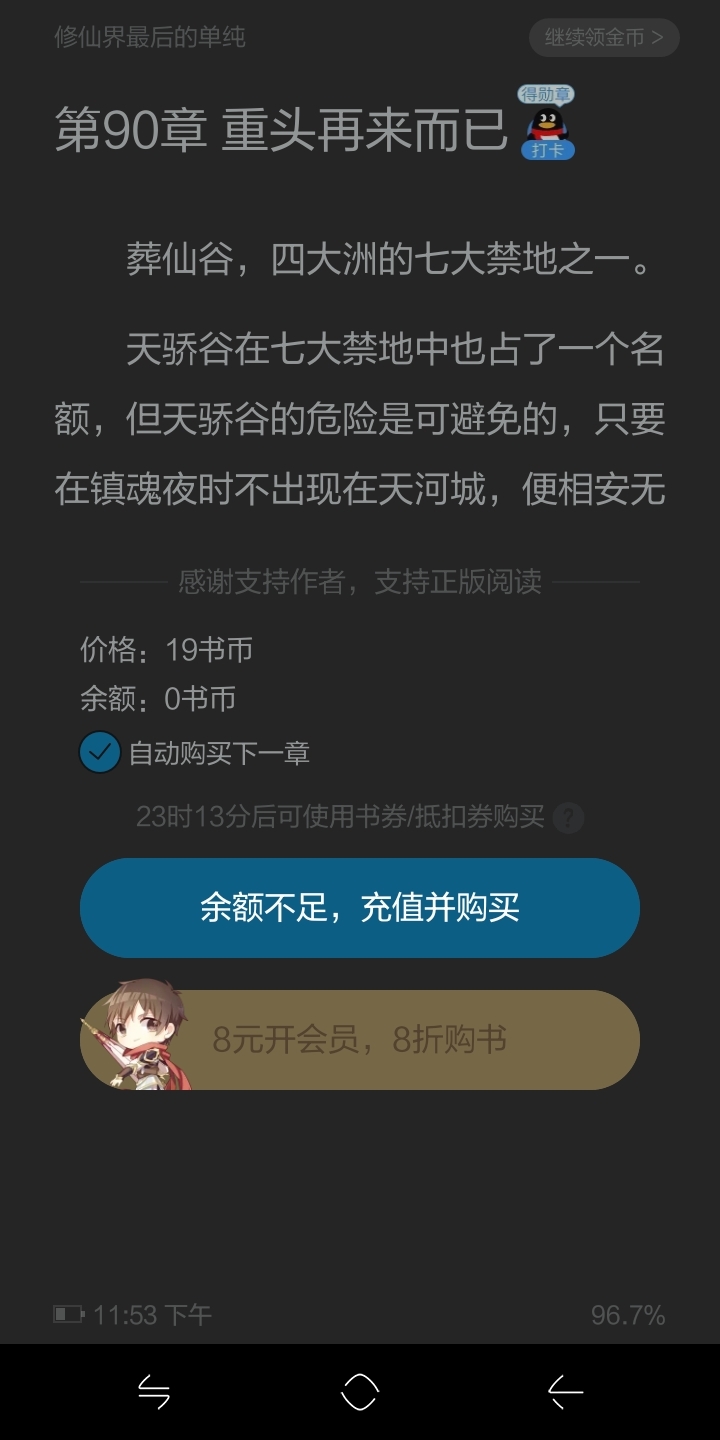Tap 继续领金币 to keep earning coins
Screen dimensions: 720x1440
pyautogui.click(x=603, y=38)
